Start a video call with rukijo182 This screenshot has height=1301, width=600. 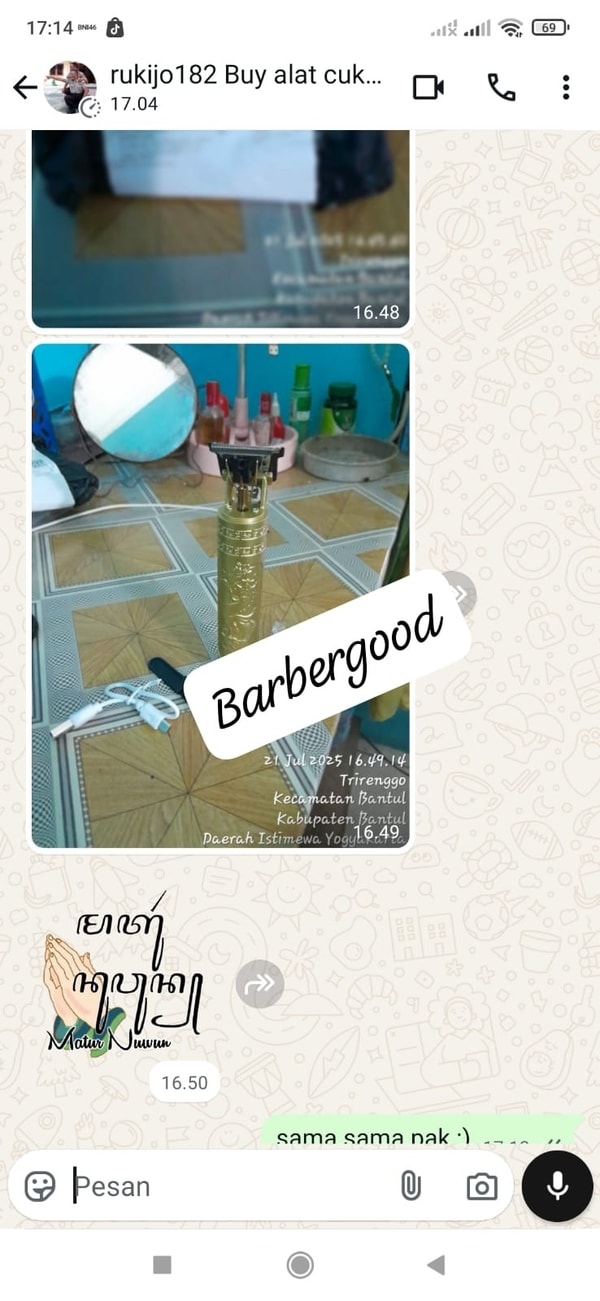pyautogui.click(x=428, y=88)
